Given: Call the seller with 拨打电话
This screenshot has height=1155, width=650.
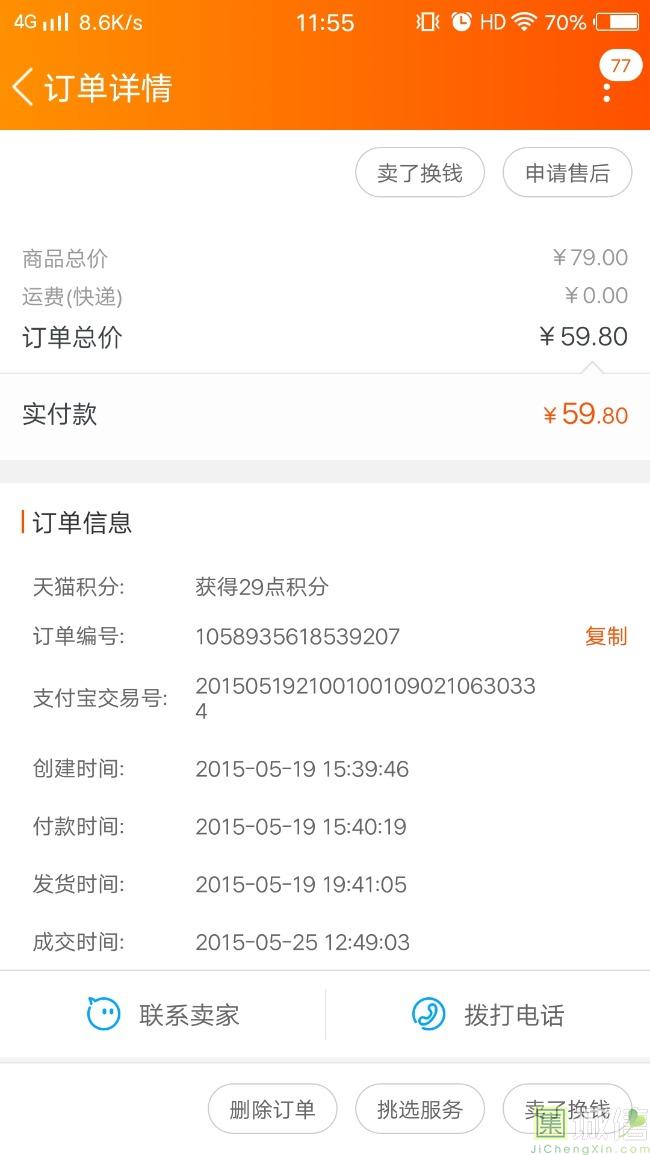Looking at the screenshot, I should point(488,1015).
